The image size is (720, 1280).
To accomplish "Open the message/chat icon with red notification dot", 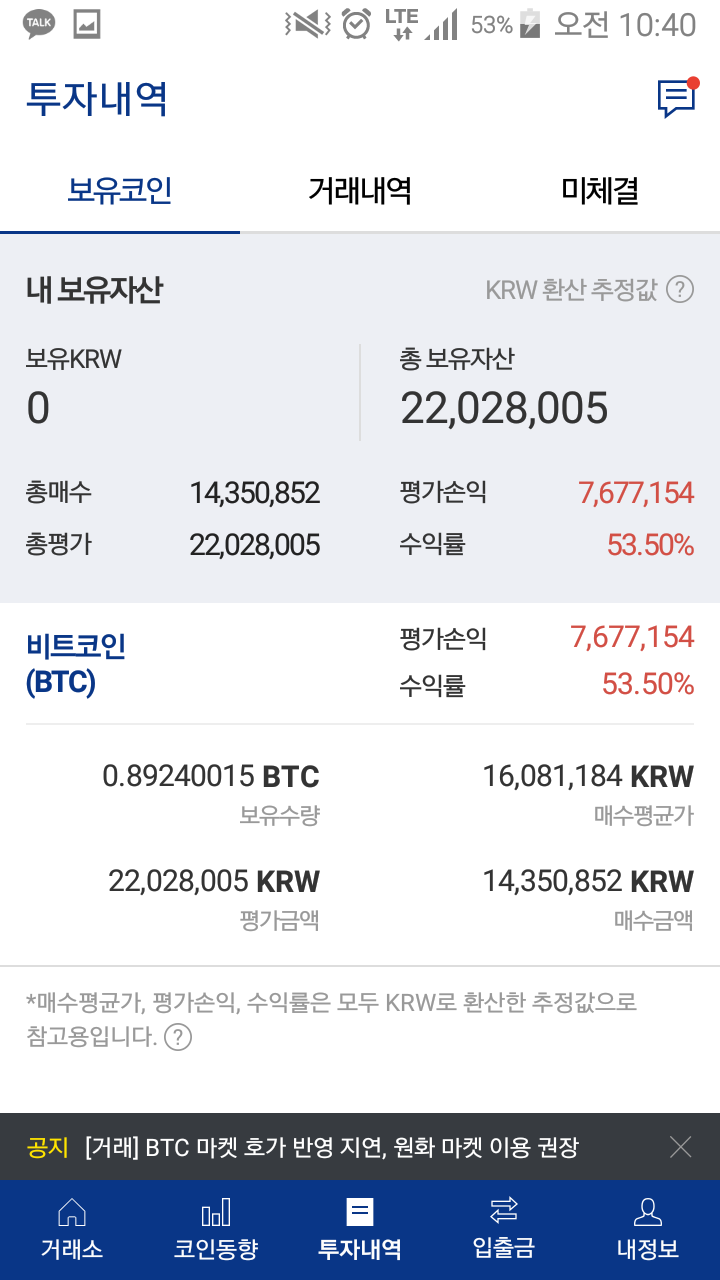I will point(675,97).
